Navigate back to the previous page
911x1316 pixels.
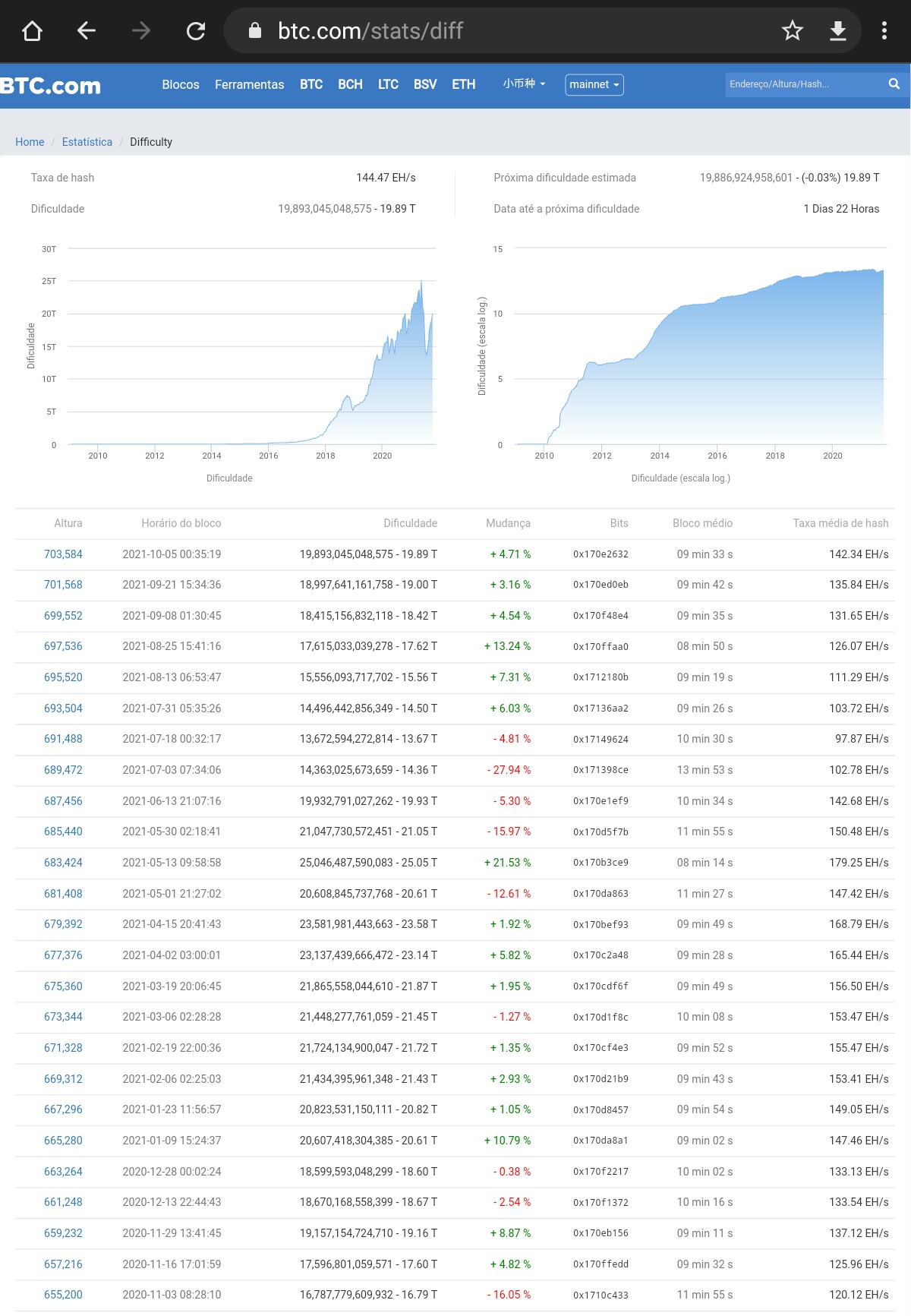(x=87, y=31)
